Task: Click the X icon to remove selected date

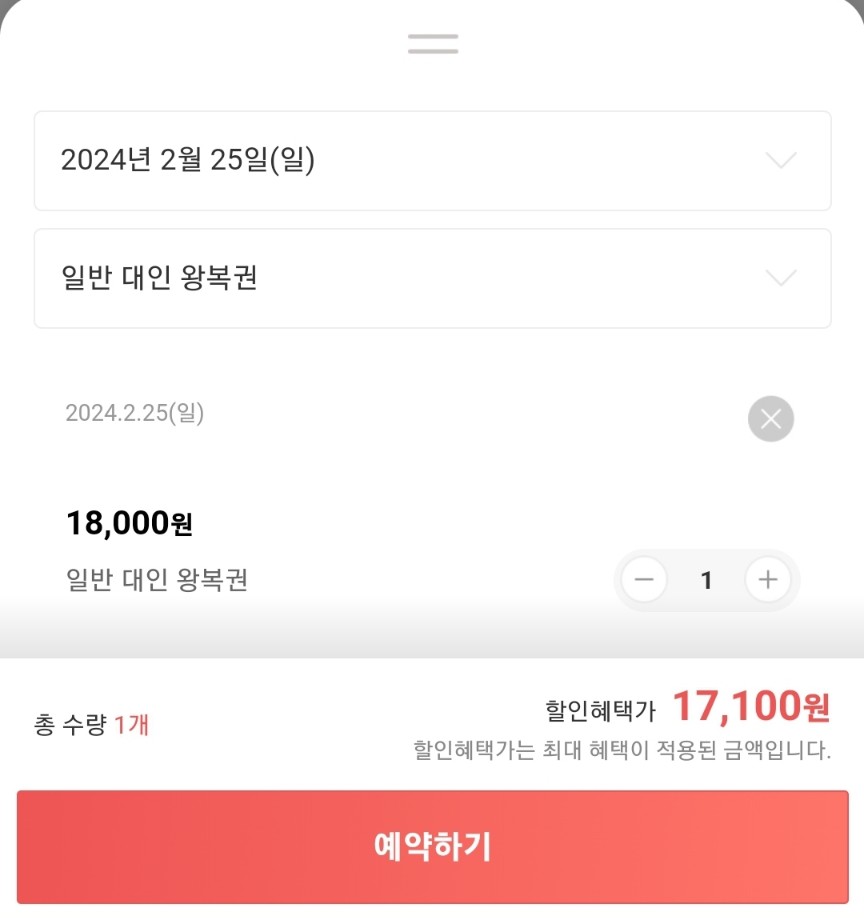Action: click(x=770, y=419)
